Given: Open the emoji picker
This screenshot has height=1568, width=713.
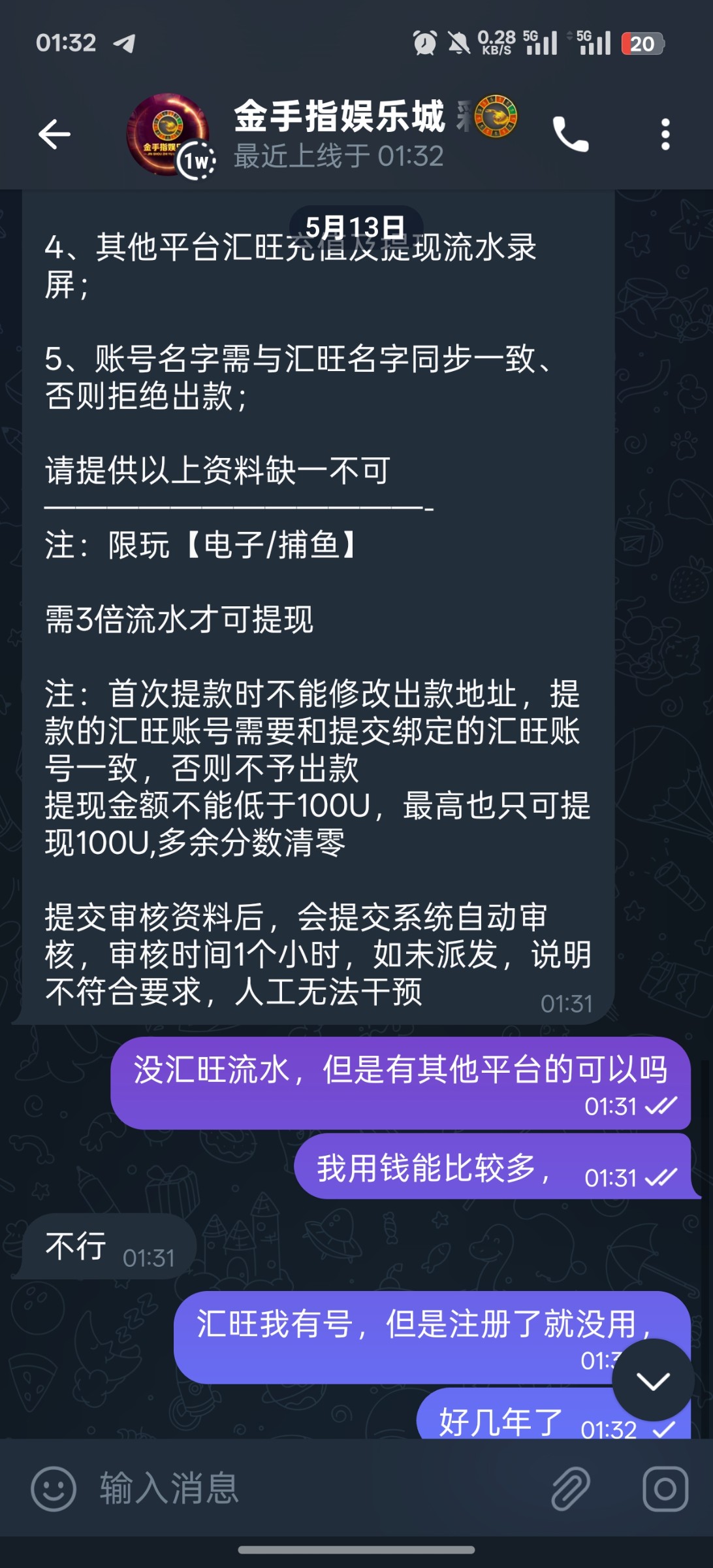Looking at the screenshot, I should click(54, 1489).
